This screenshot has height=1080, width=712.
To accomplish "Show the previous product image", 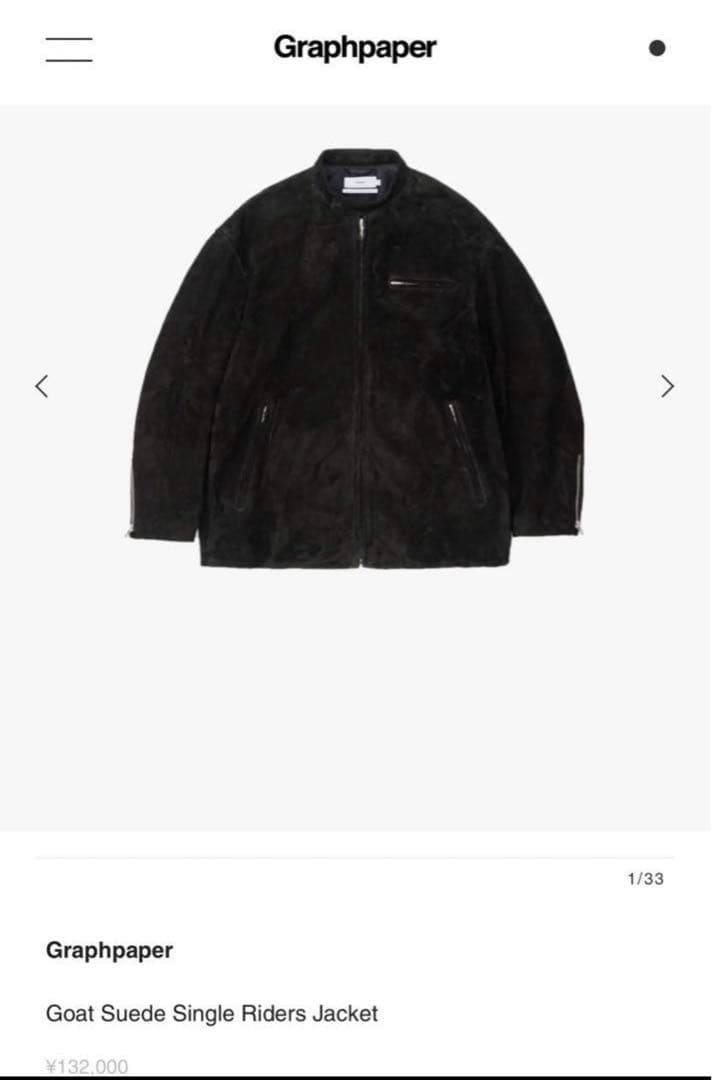I will coord(42,386).
